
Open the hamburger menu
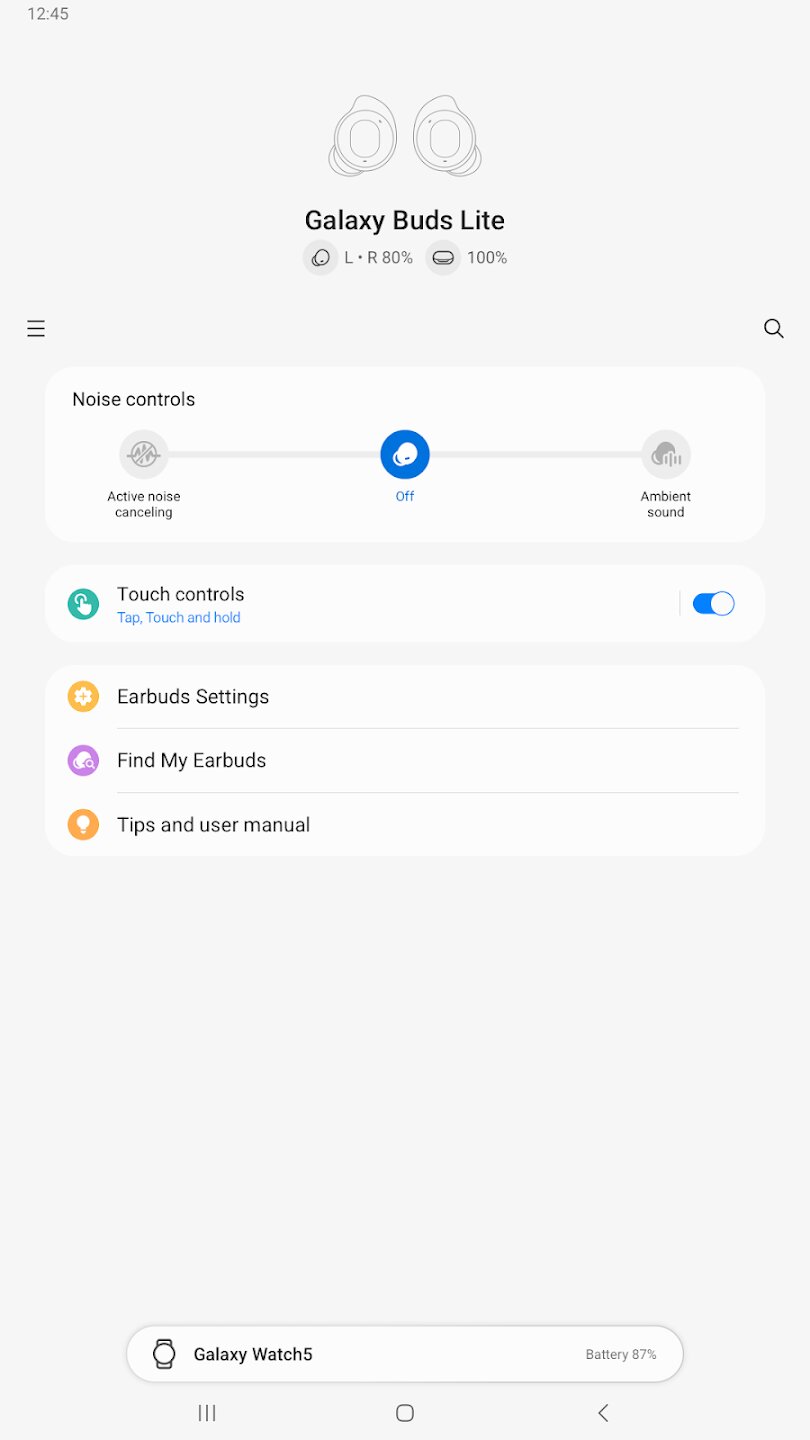(36, 328)
